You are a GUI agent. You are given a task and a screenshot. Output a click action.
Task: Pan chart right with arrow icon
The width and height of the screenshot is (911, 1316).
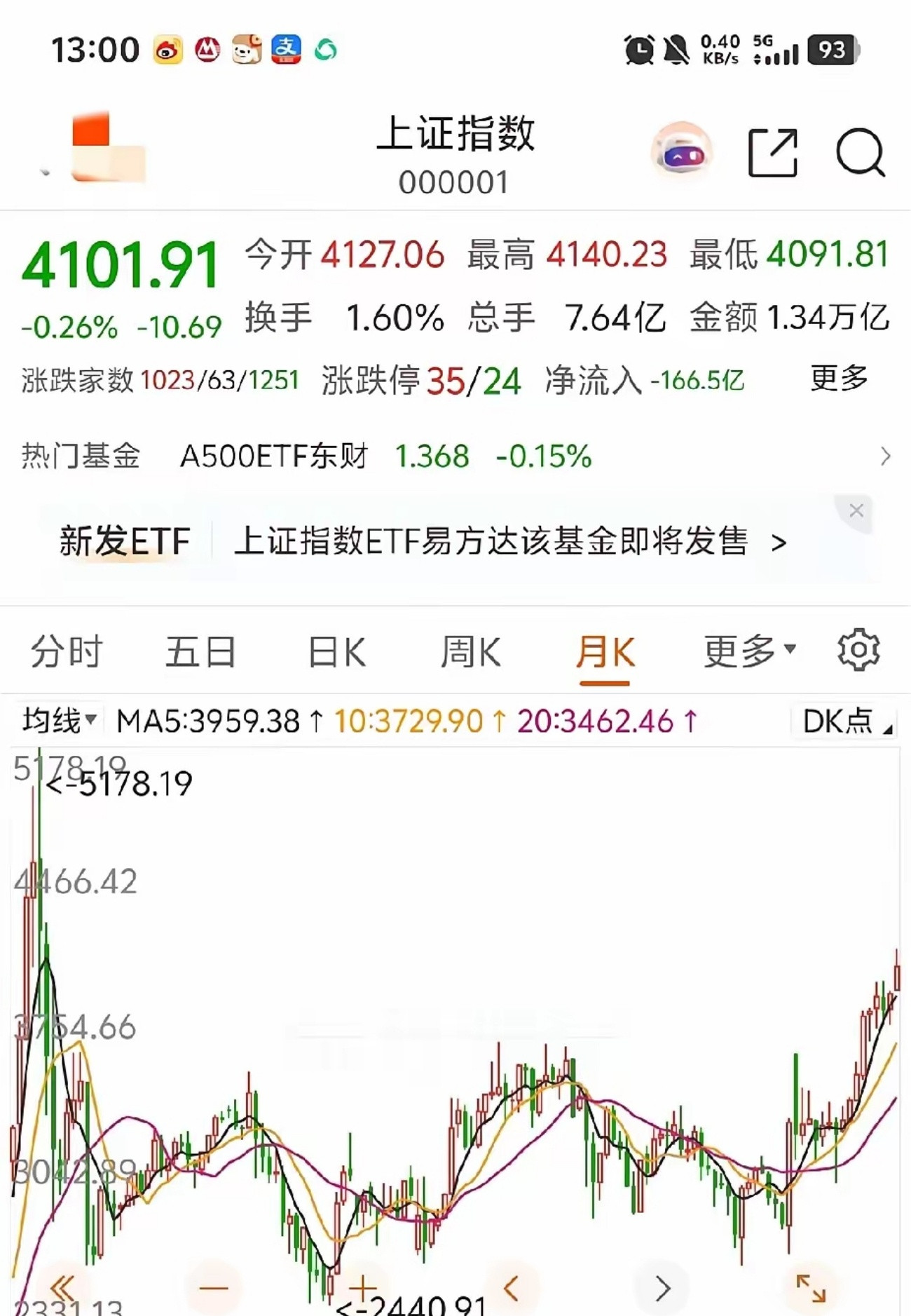pos(662,1289)
